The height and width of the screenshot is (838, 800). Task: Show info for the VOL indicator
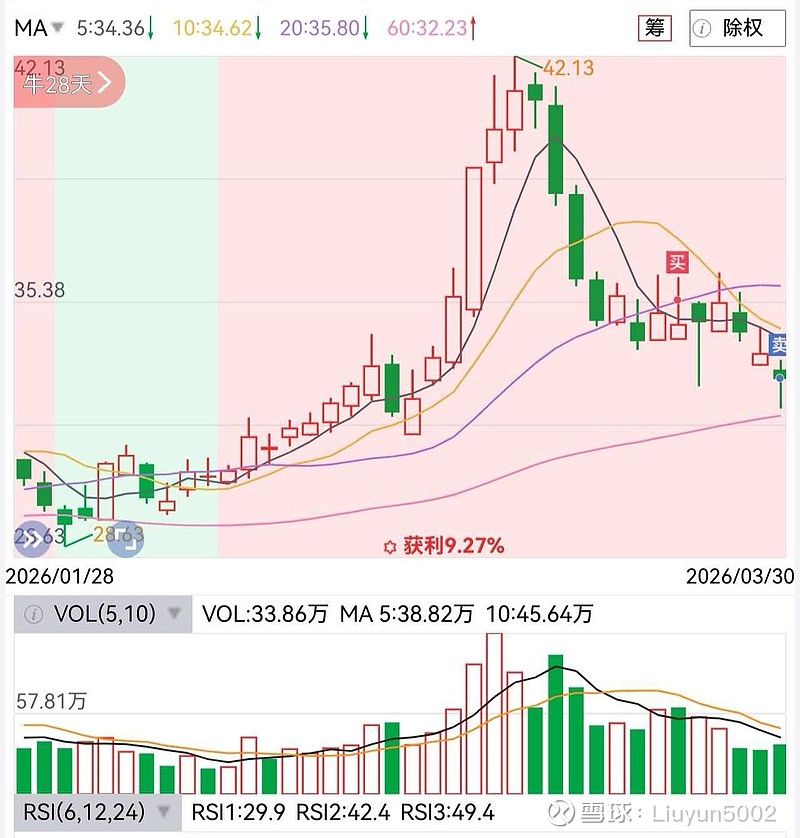coord(33,613)
